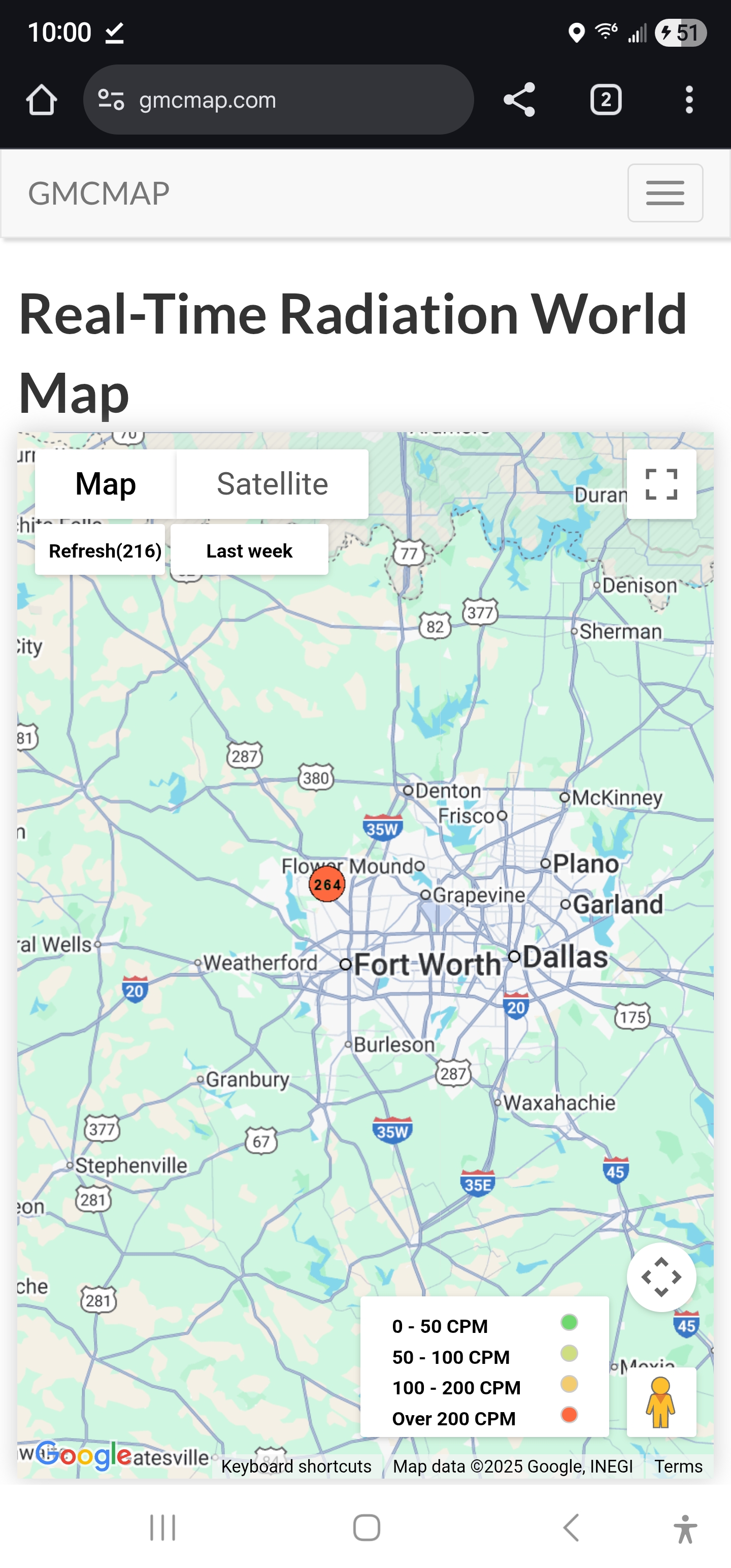Screen dimensions: 731x1568
Task: Expand the hamburger navigation menu
Action: (664, 193)
